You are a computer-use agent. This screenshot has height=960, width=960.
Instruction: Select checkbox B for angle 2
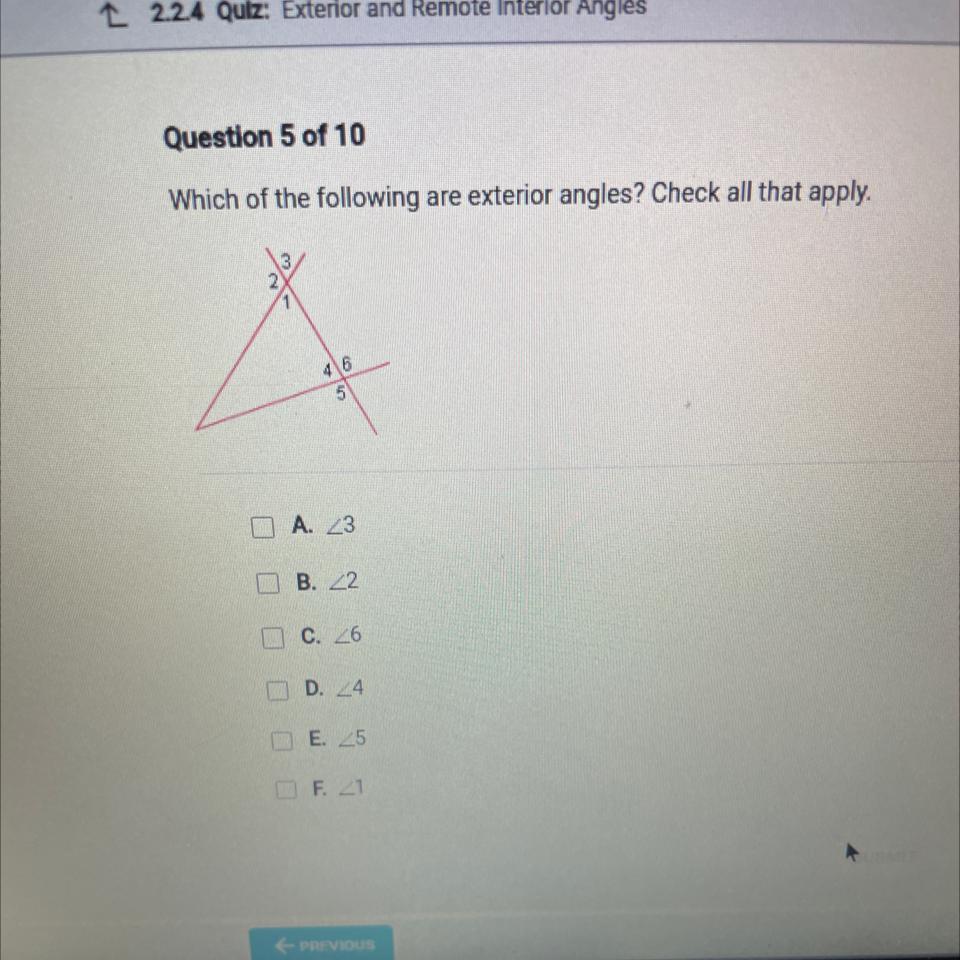(x=268, y=583)
